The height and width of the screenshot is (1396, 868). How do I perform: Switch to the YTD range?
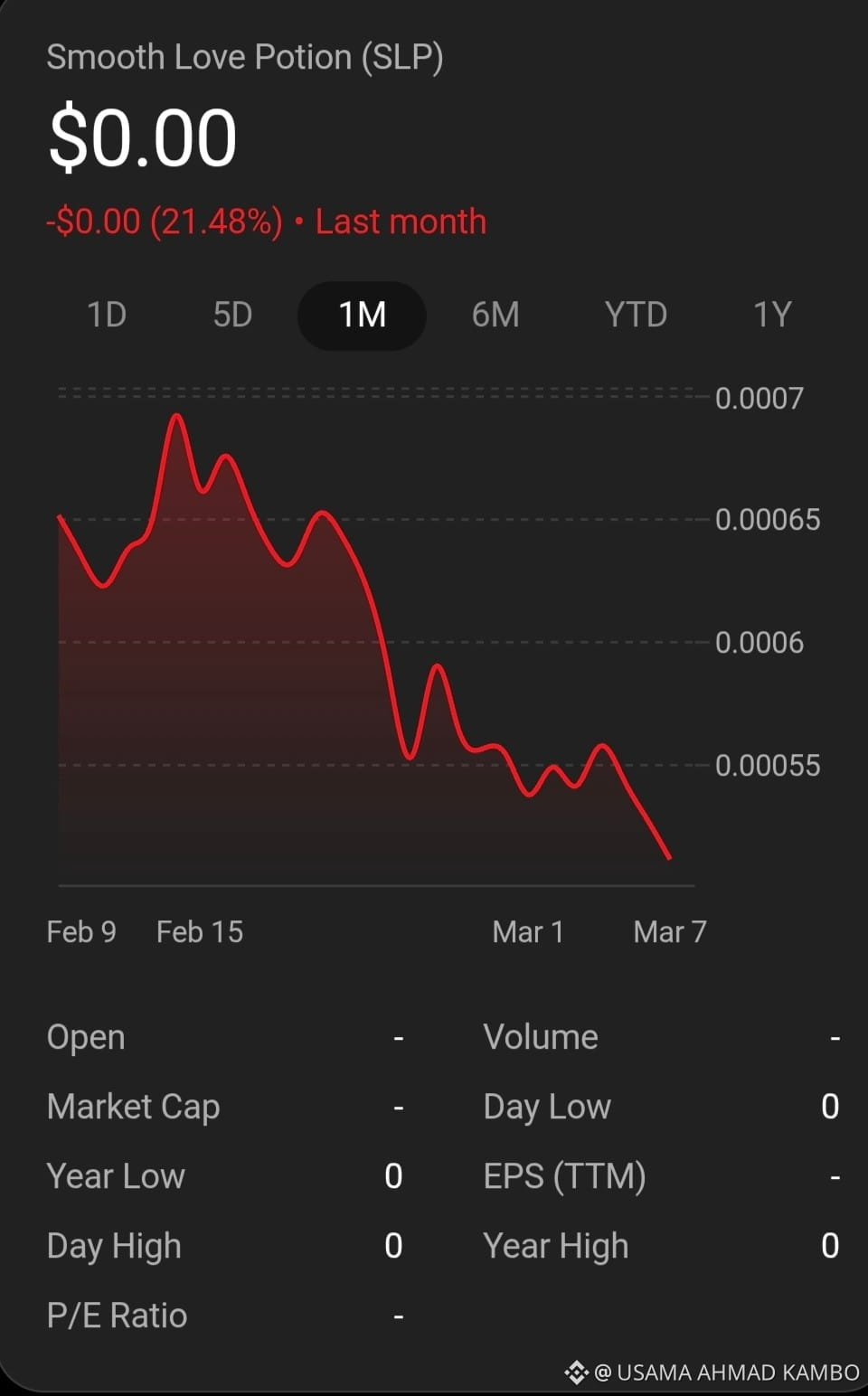pyautogui.click(x=636, y=315)
